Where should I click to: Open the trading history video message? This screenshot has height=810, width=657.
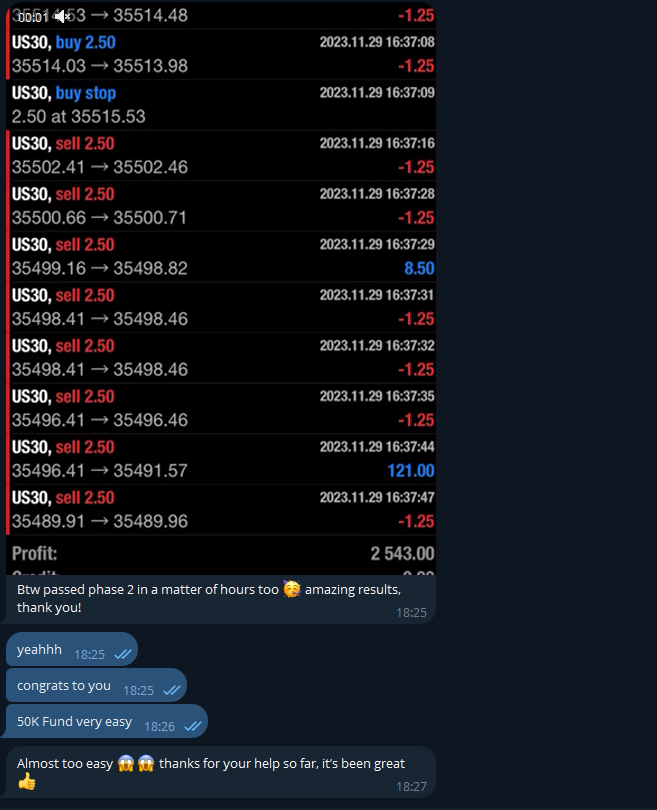click(x=222, y=290)
